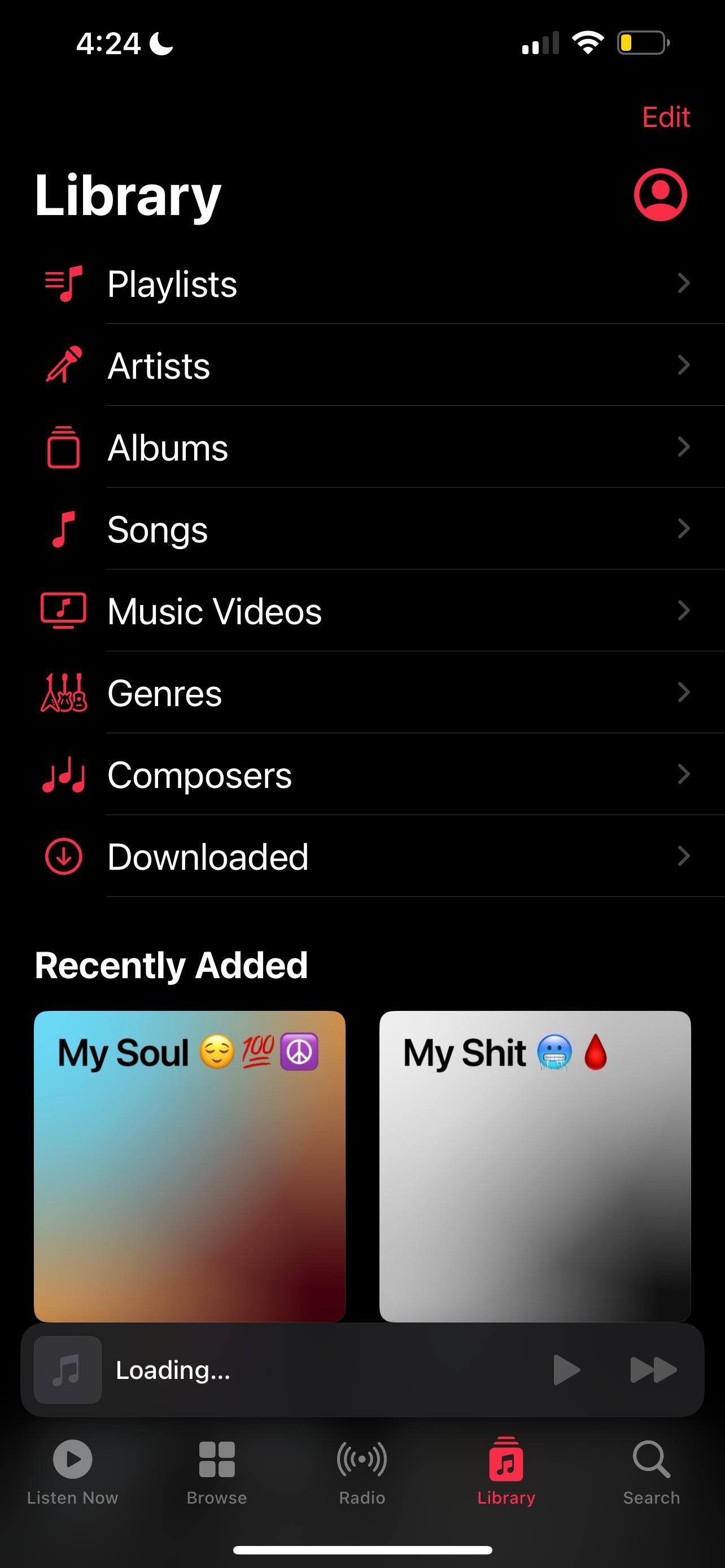Tap Edit to customize library
The height and width of the screenshot is (1568, 725).
click(x=665, y=117)
